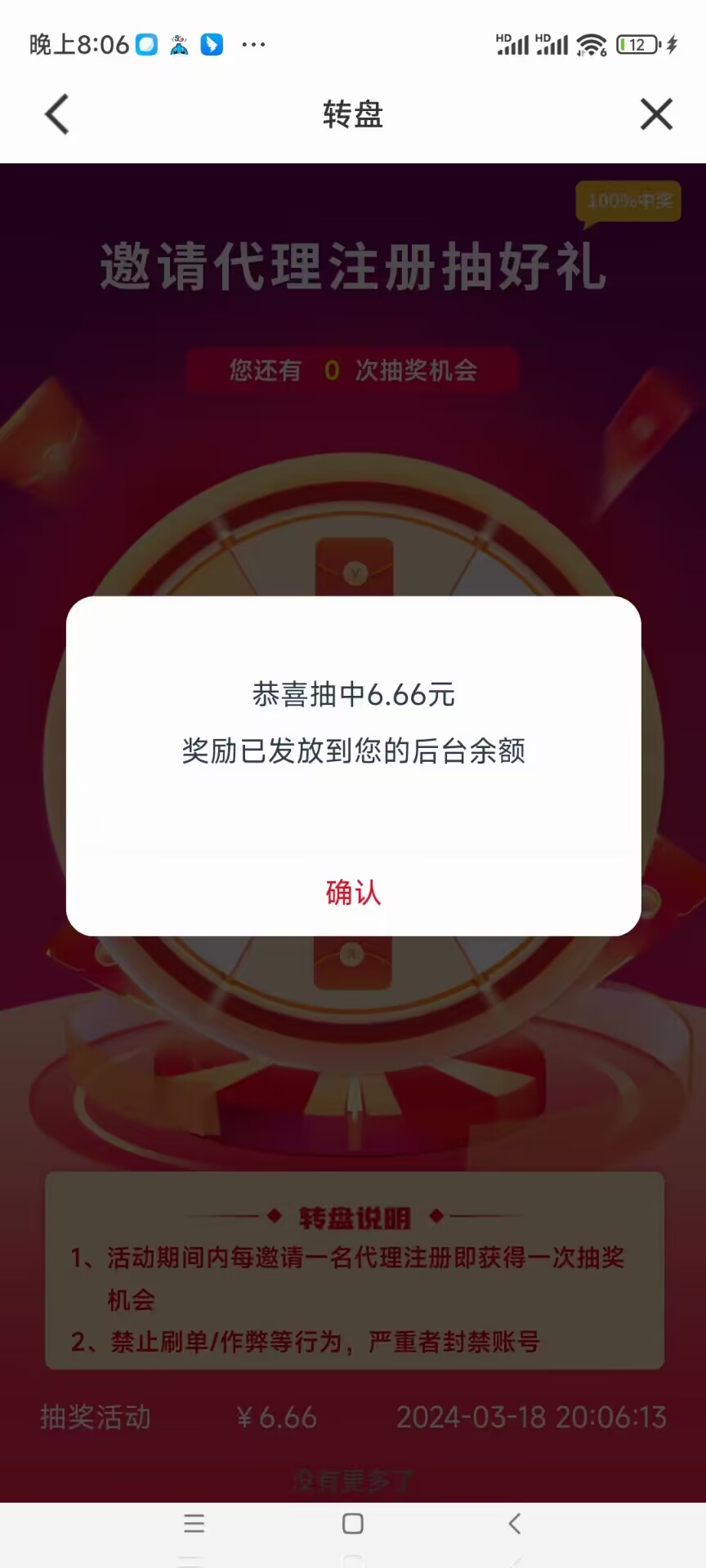
Task: Close the 转盘 page with the X
Action: [x=656, y=114]
